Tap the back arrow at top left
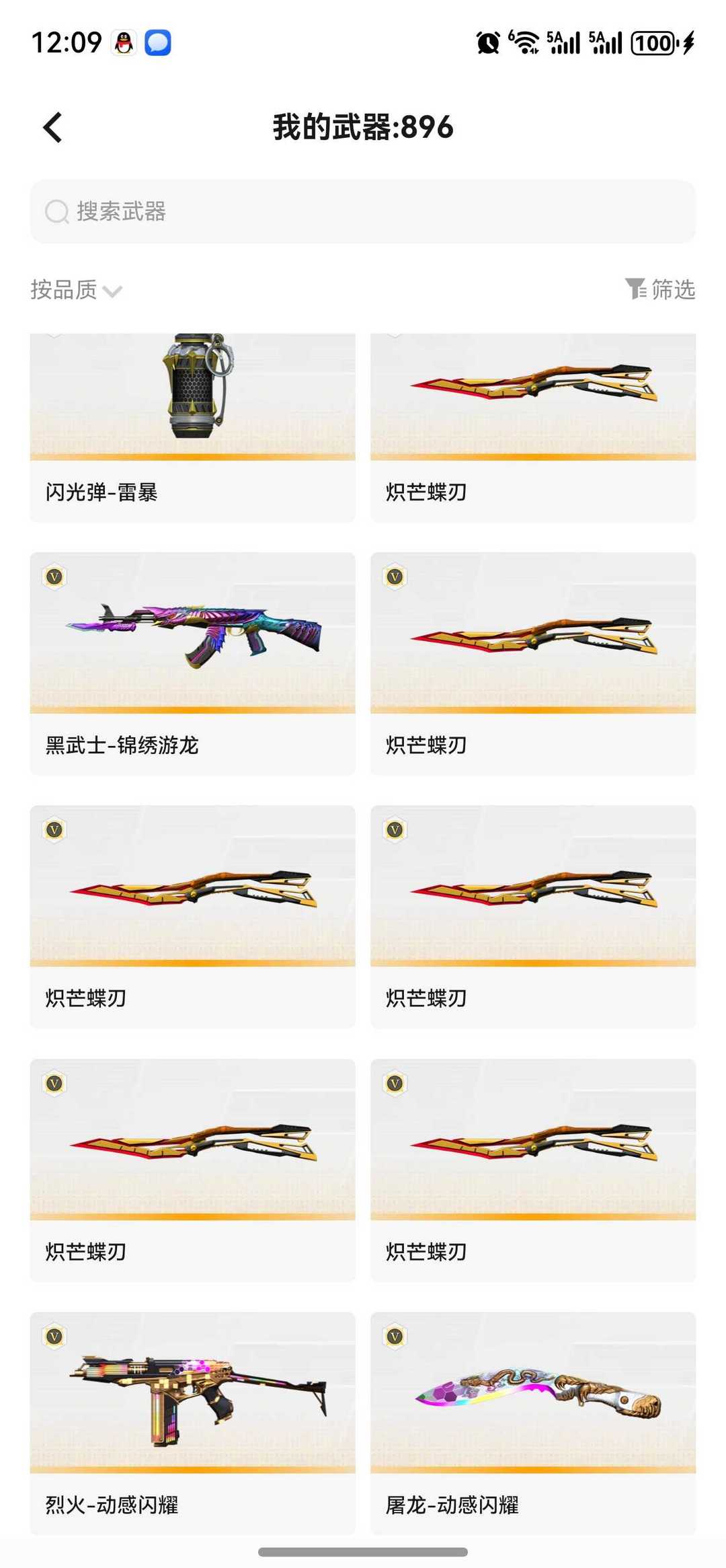726x1568 pixels. 52,127
